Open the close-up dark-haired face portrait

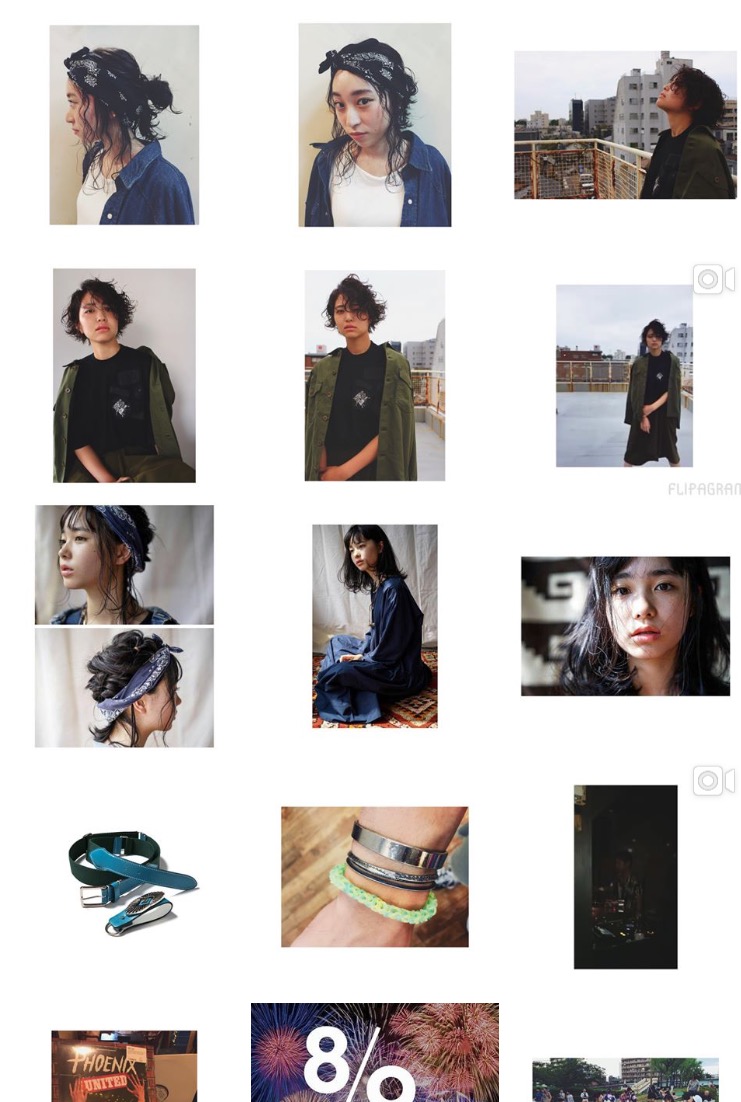click(x=625, y=626)
